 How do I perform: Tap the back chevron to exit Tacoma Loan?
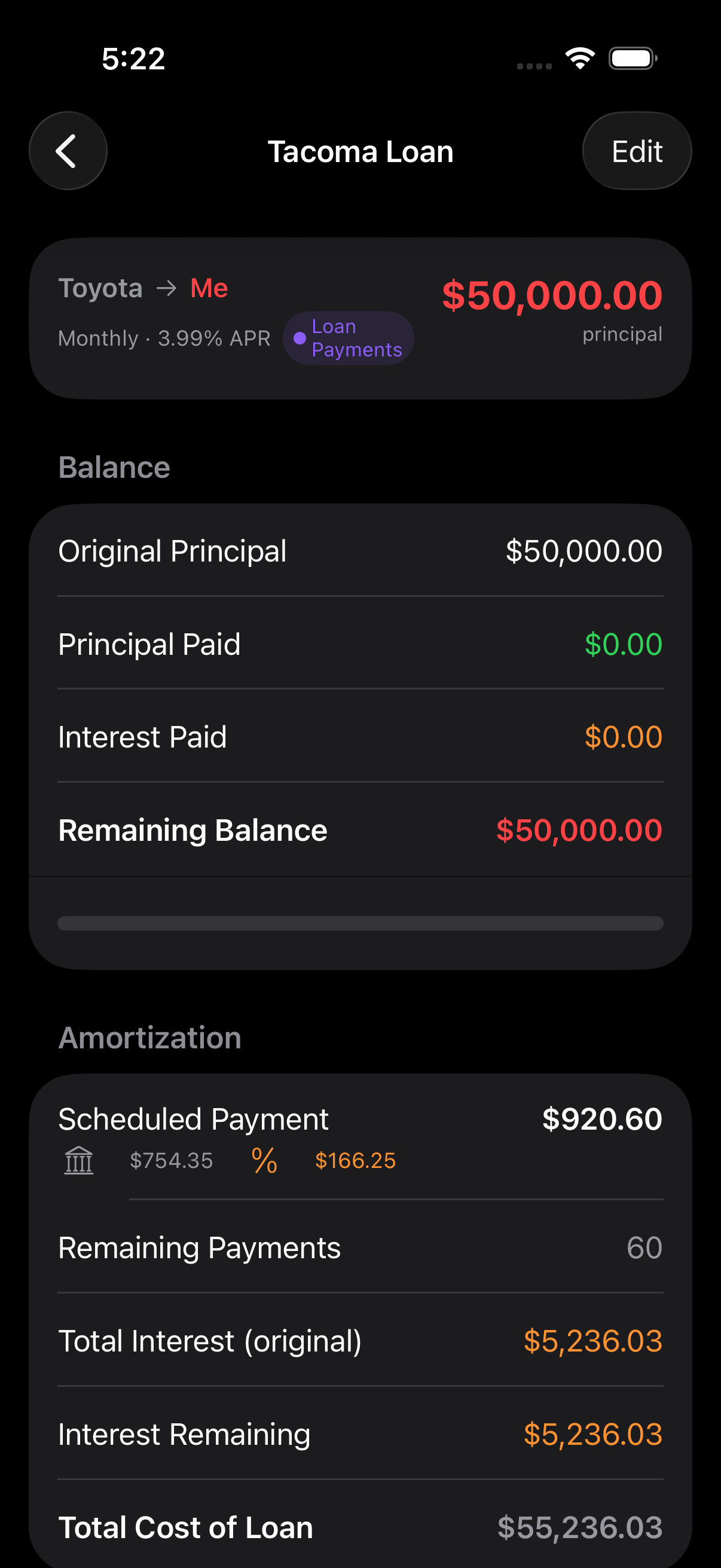pos(68,150)
